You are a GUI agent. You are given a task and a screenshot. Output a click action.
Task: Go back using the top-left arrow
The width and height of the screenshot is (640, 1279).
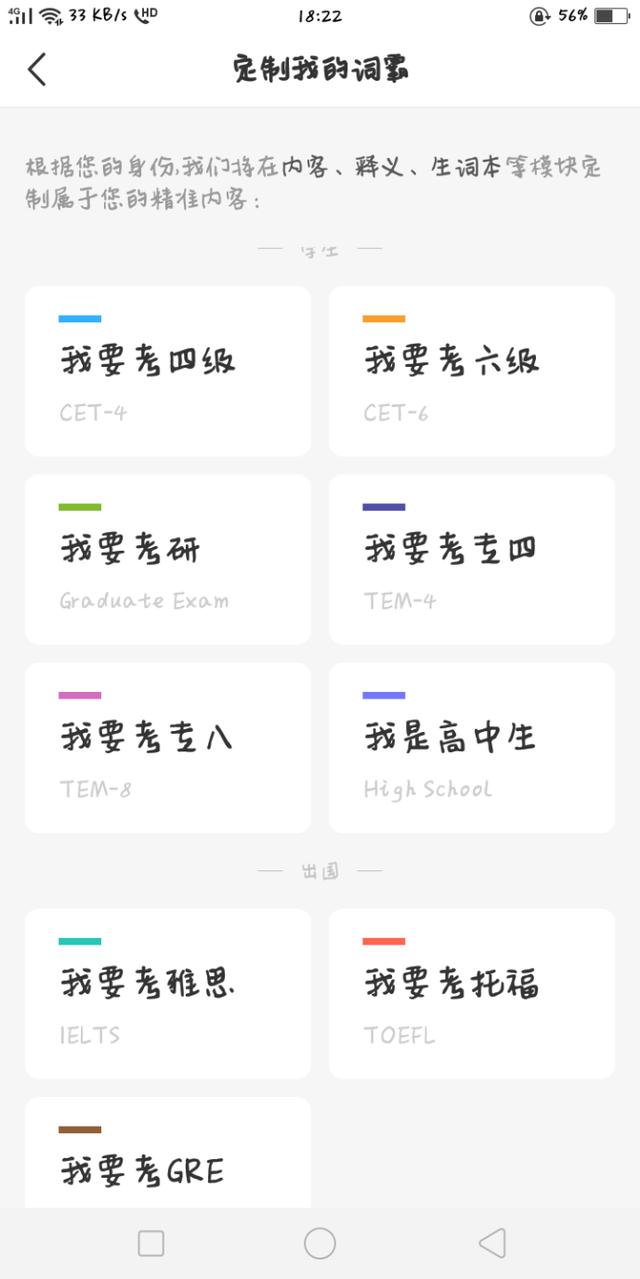pos(37,69)
